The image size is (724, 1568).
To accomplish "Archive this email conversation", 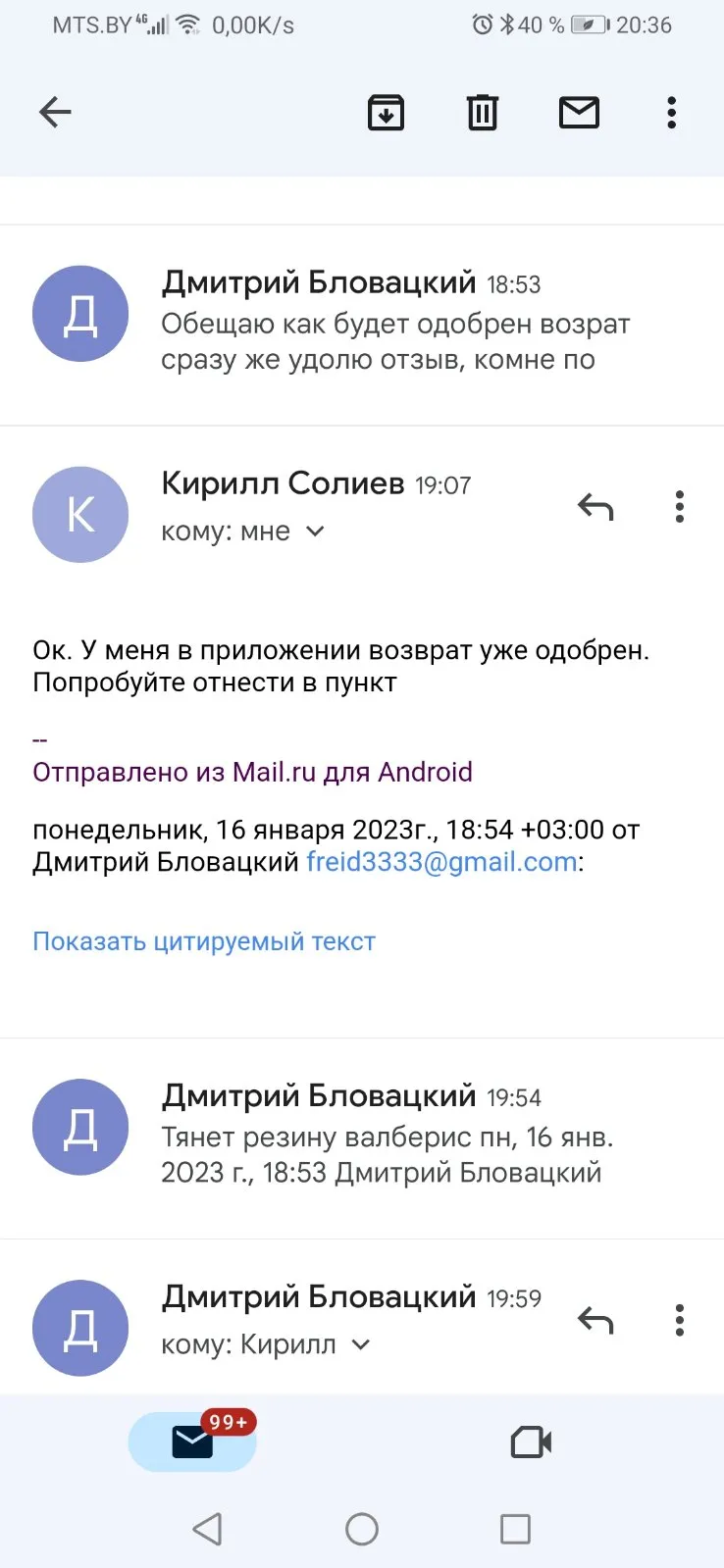I will click(x=386, y=113).
